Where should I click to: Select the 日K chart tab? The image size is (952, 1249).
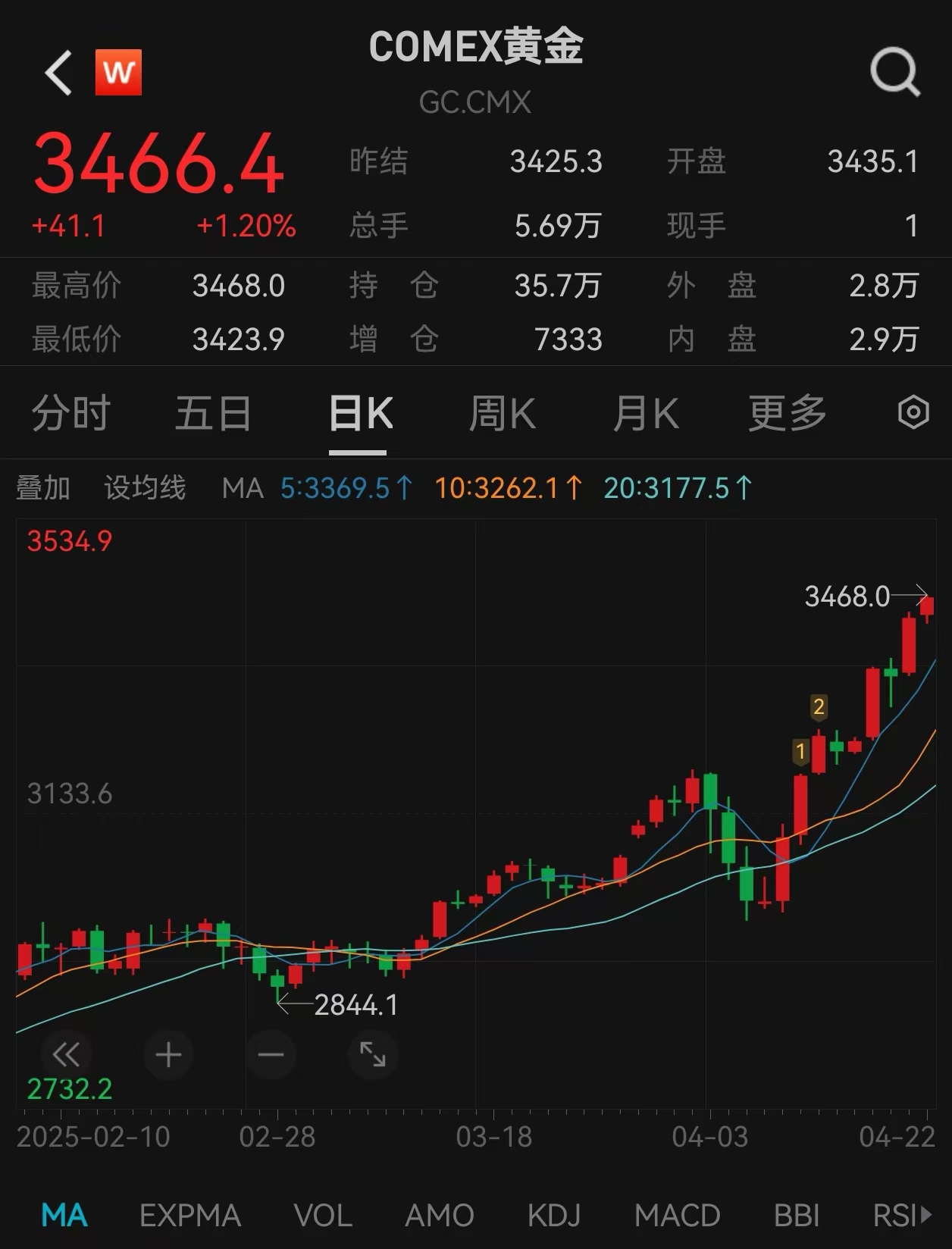point(361,414)
